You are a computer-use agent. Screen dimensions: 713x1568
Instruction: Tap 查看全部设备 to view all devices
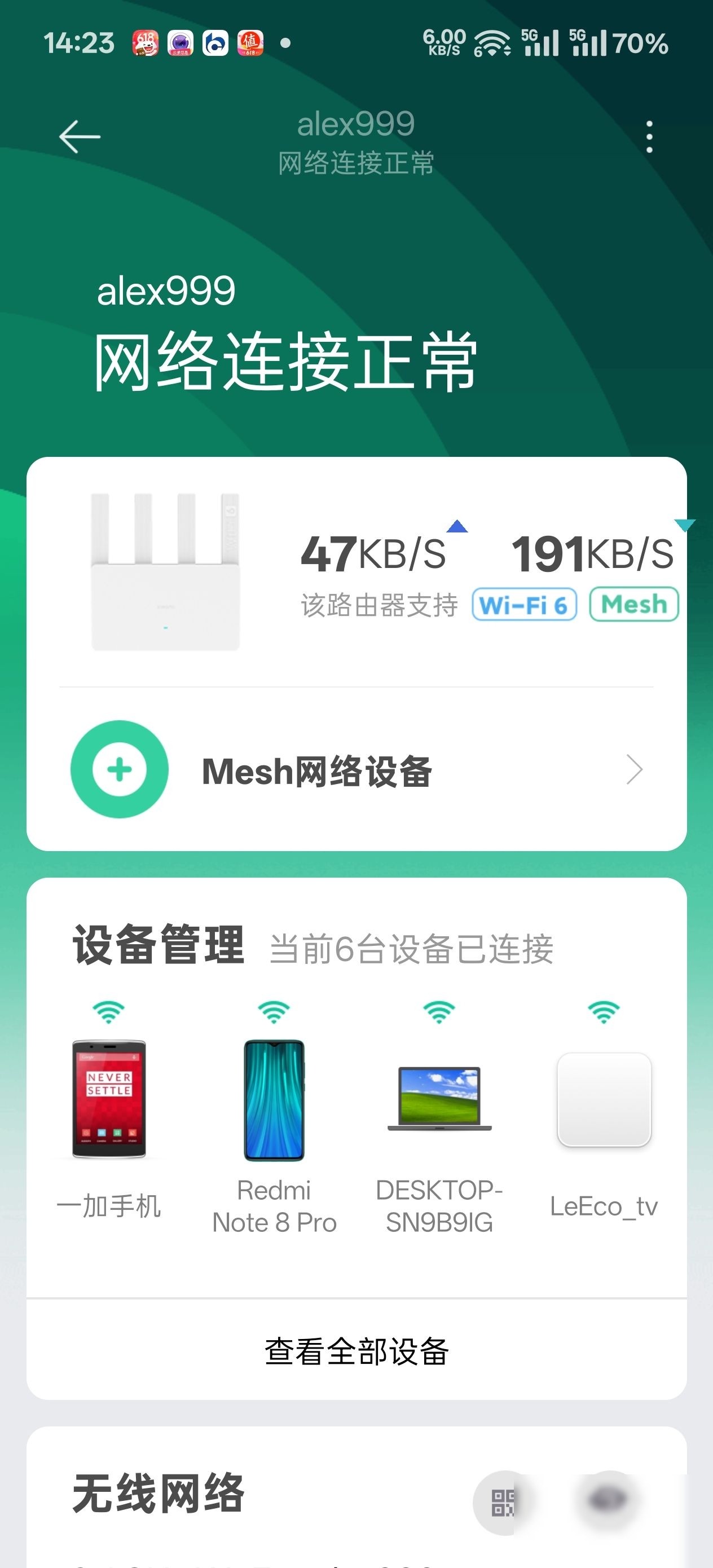tap(356, 1351)
